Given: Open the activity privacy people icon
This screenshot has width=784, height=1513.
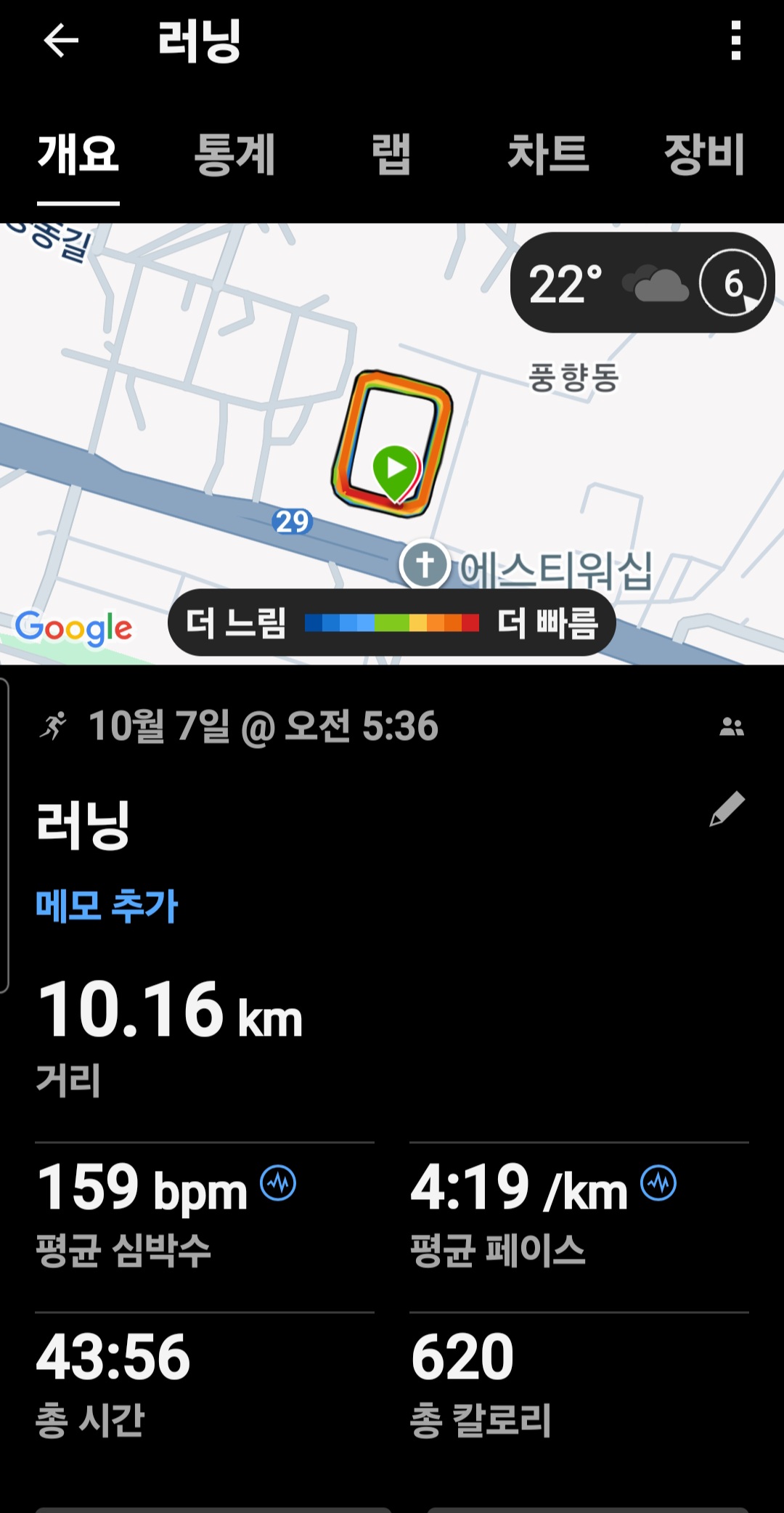Looking at the screenshot, I should click(732, 726).
